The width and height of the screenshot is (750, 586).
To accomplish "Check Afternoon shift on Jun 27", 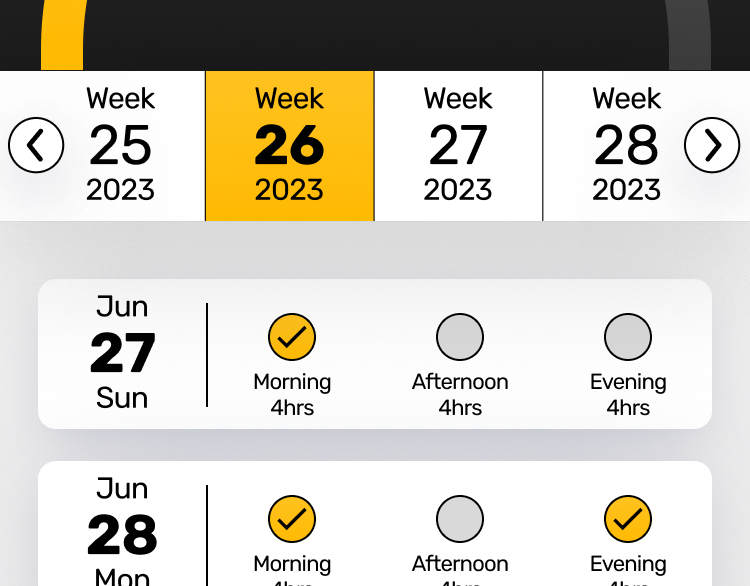I will 460,337.
